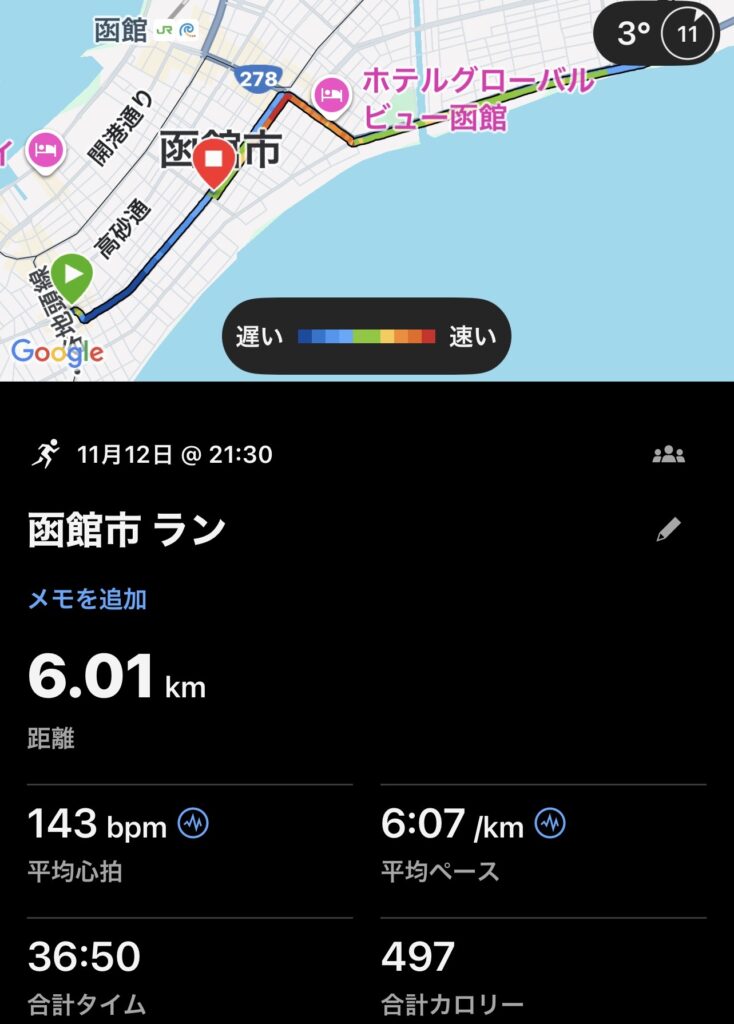Image resolution: width=734 pixels, height=1024 pixels.
Task: Open the group sharing icon
Action: (x=668, y=455)
